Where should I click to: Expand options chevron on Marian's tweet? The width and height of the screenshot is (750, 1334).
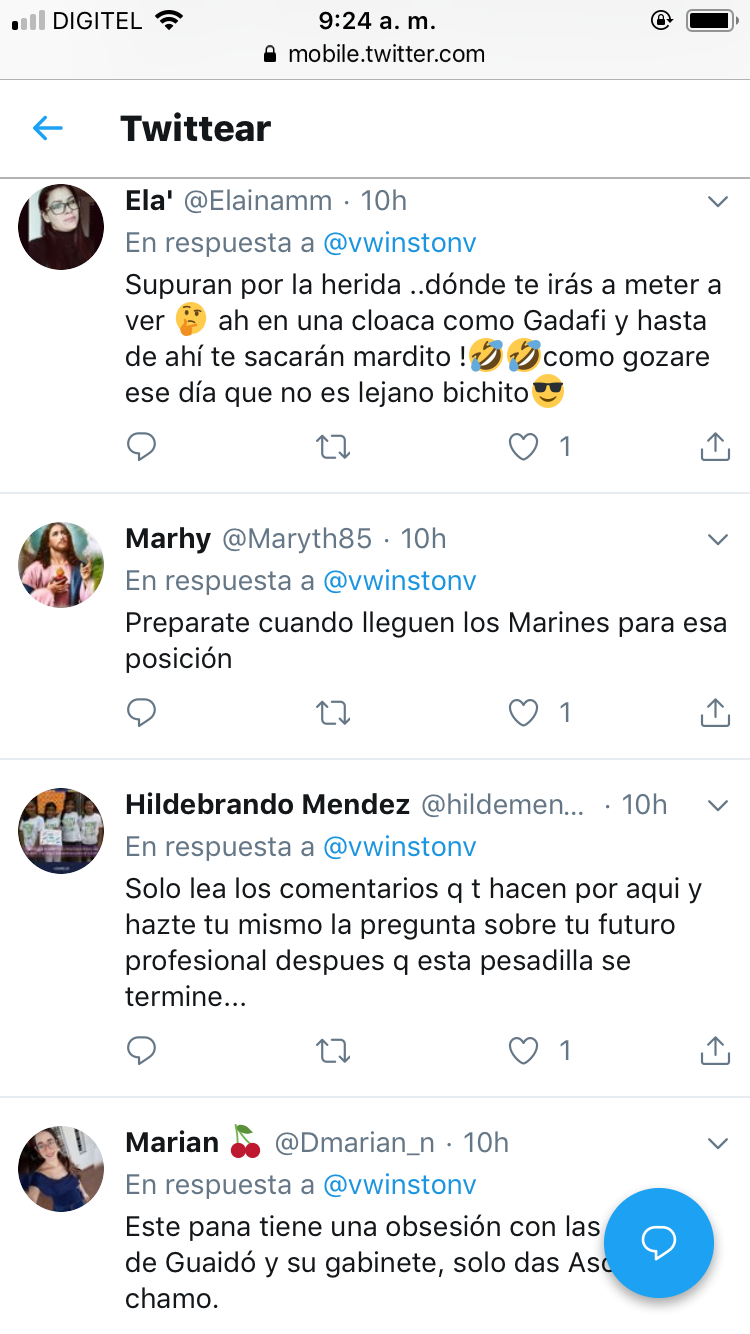[717, 1143]
